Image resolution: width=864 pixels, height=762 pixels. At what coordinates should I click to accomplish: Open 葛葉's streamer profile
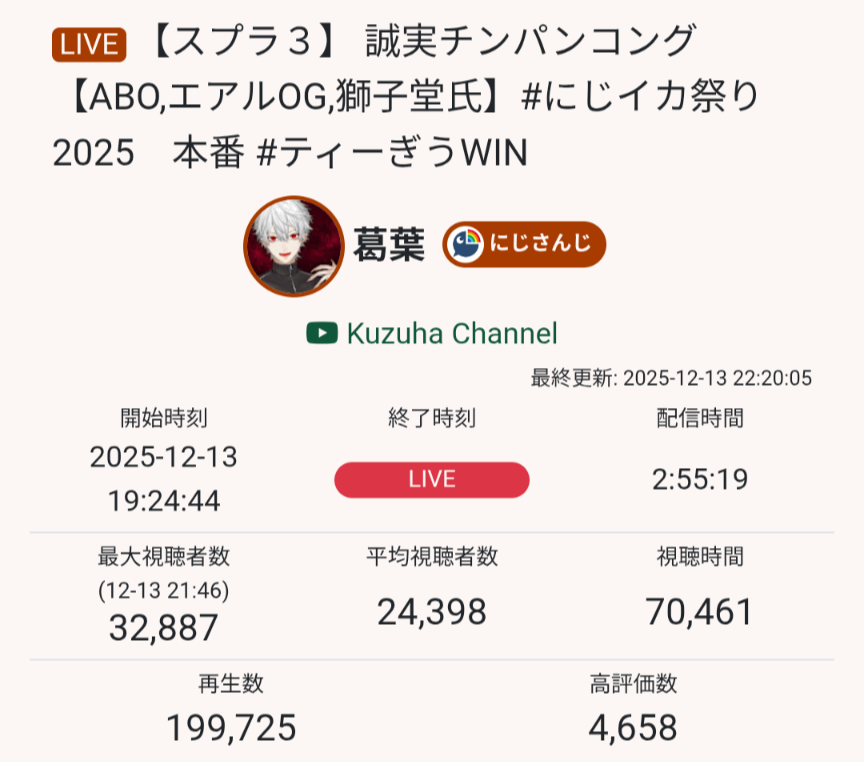pyautogui.click(x=389, y=245)
